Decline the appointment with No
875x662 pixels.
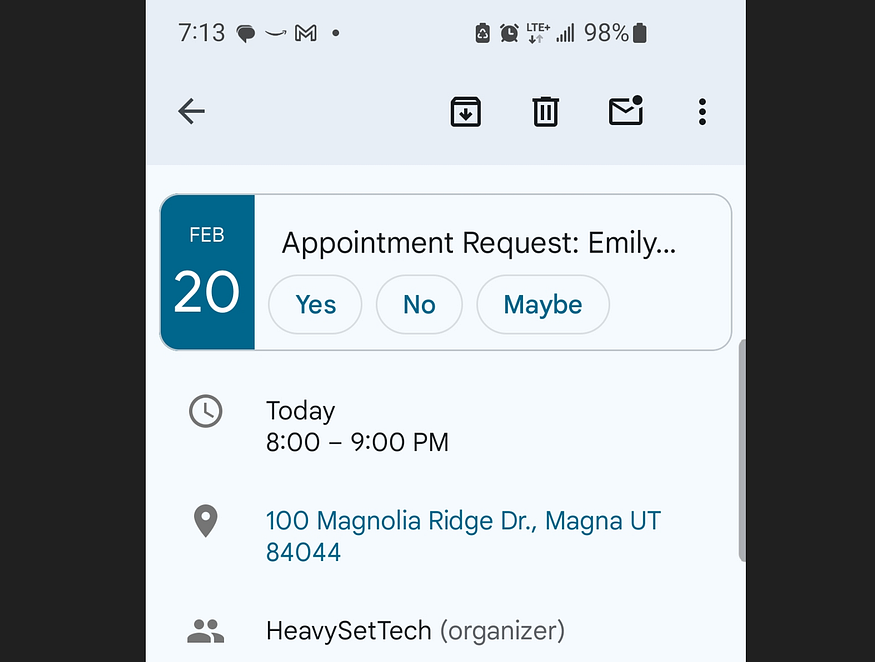419,304
